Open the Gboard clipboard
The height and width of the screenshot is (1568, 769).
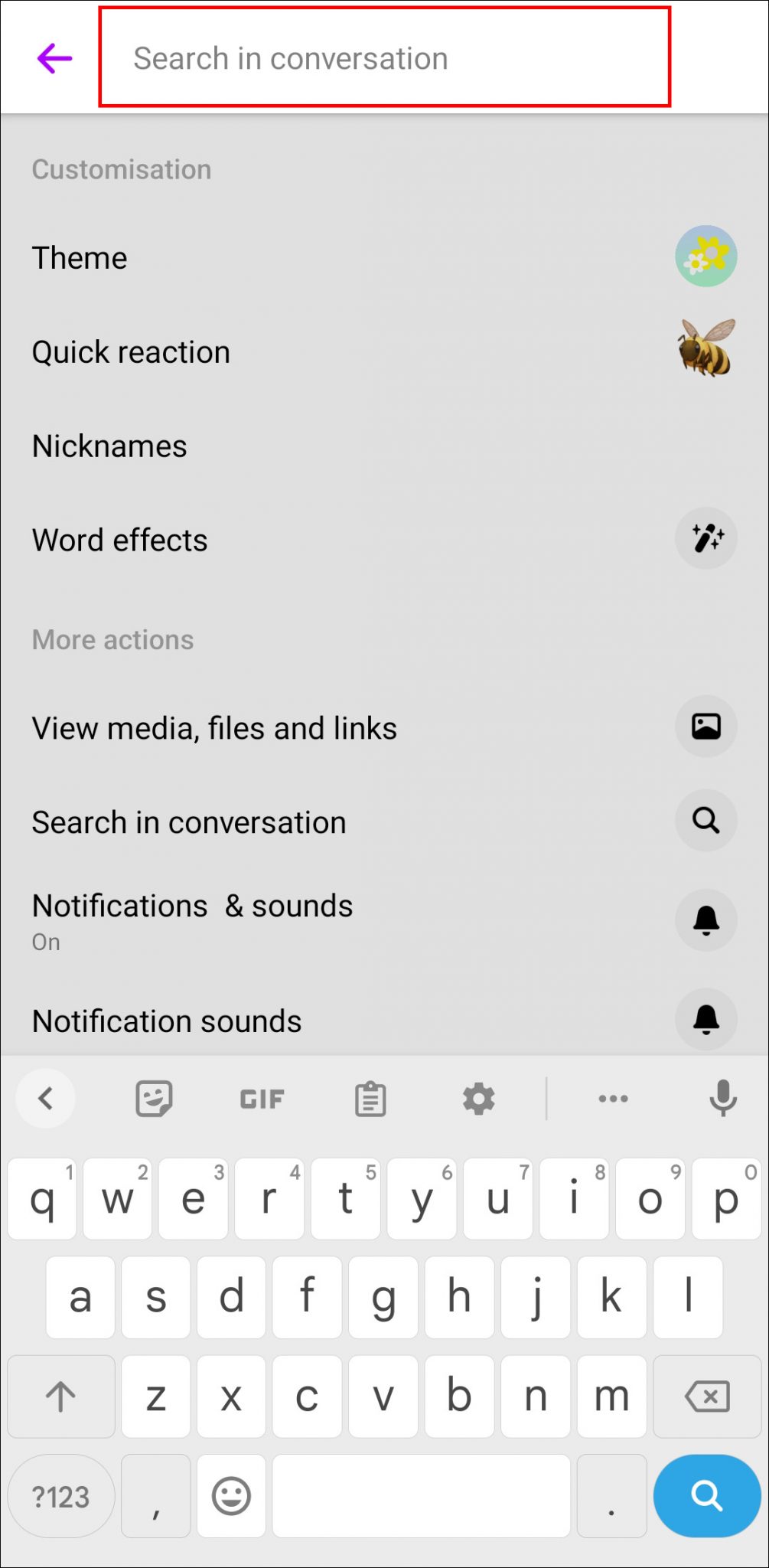pyautogui.click(x=370, y=1099)
